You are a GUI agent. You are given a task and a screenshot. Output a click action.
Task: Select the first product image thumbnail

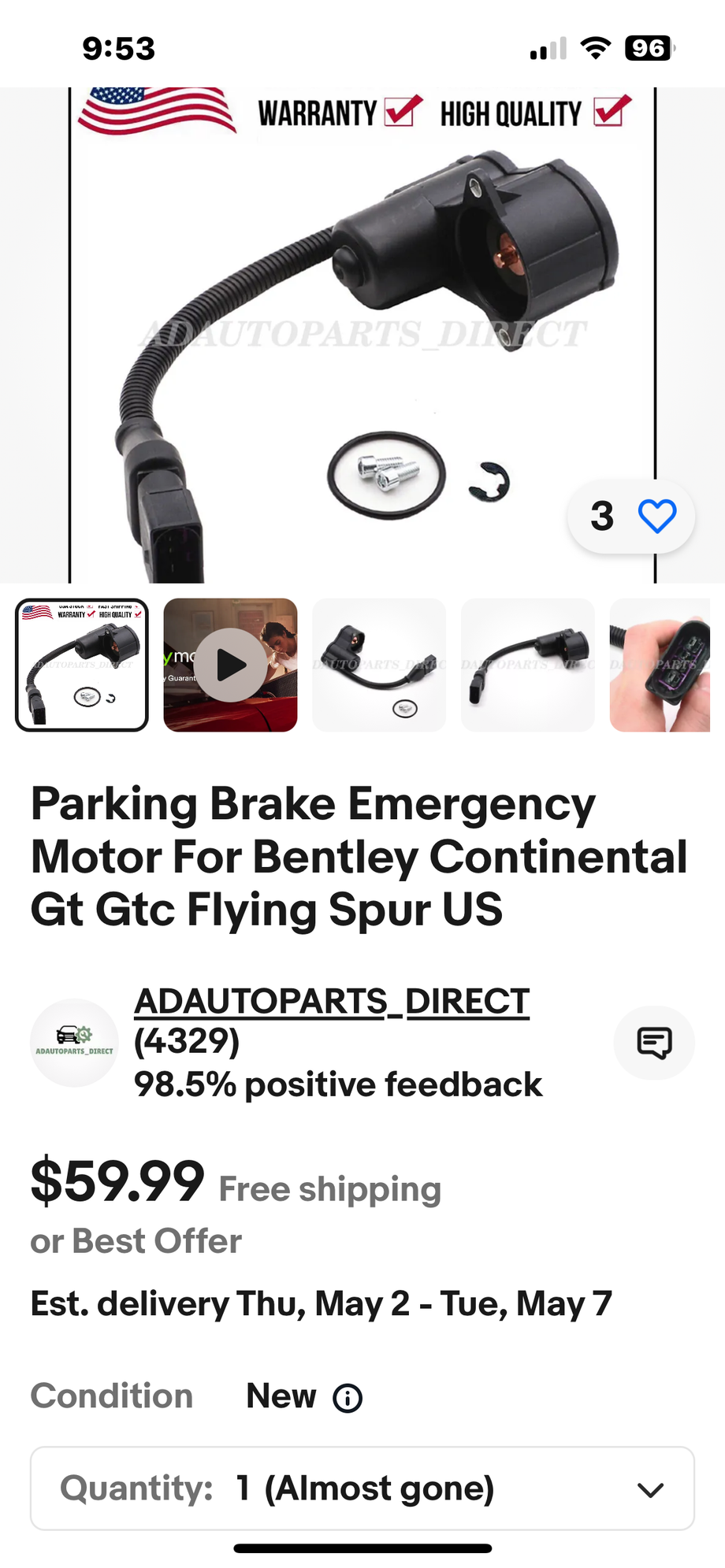pos(82,665)
